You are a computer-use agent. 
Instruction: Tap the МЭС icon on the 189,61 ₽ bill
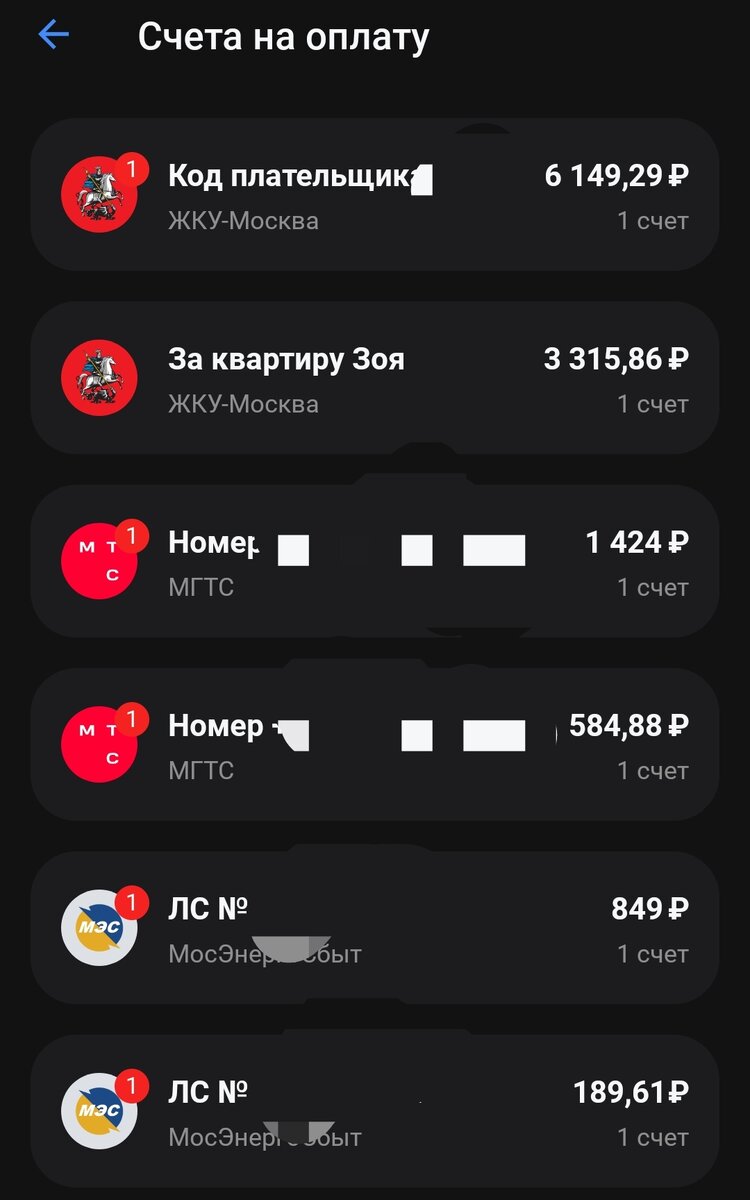pyautogui.click(x=99, y=1109)
